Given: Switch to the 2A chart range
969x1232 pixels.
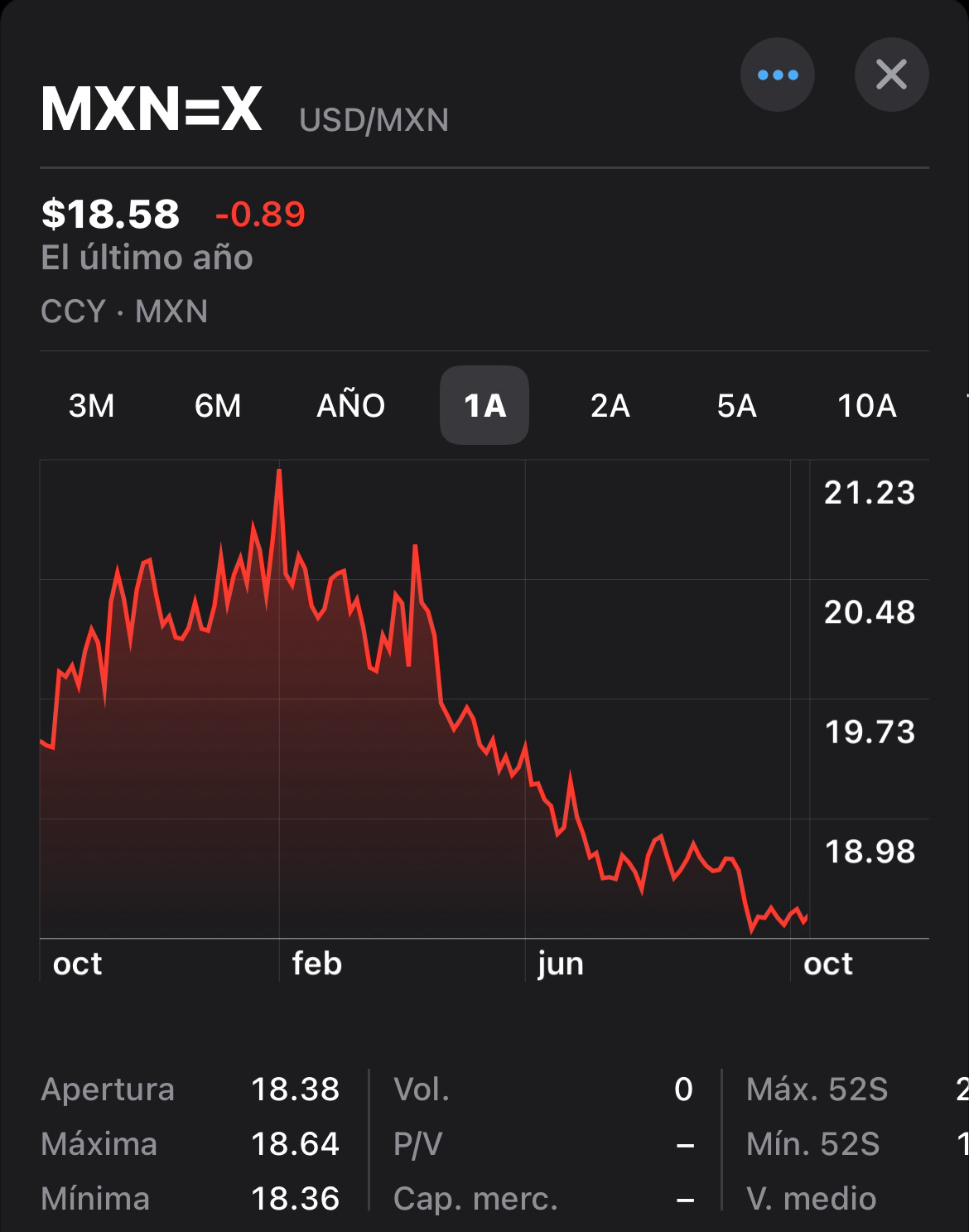Looking at the screenshot, I should [x=610, y=406].
